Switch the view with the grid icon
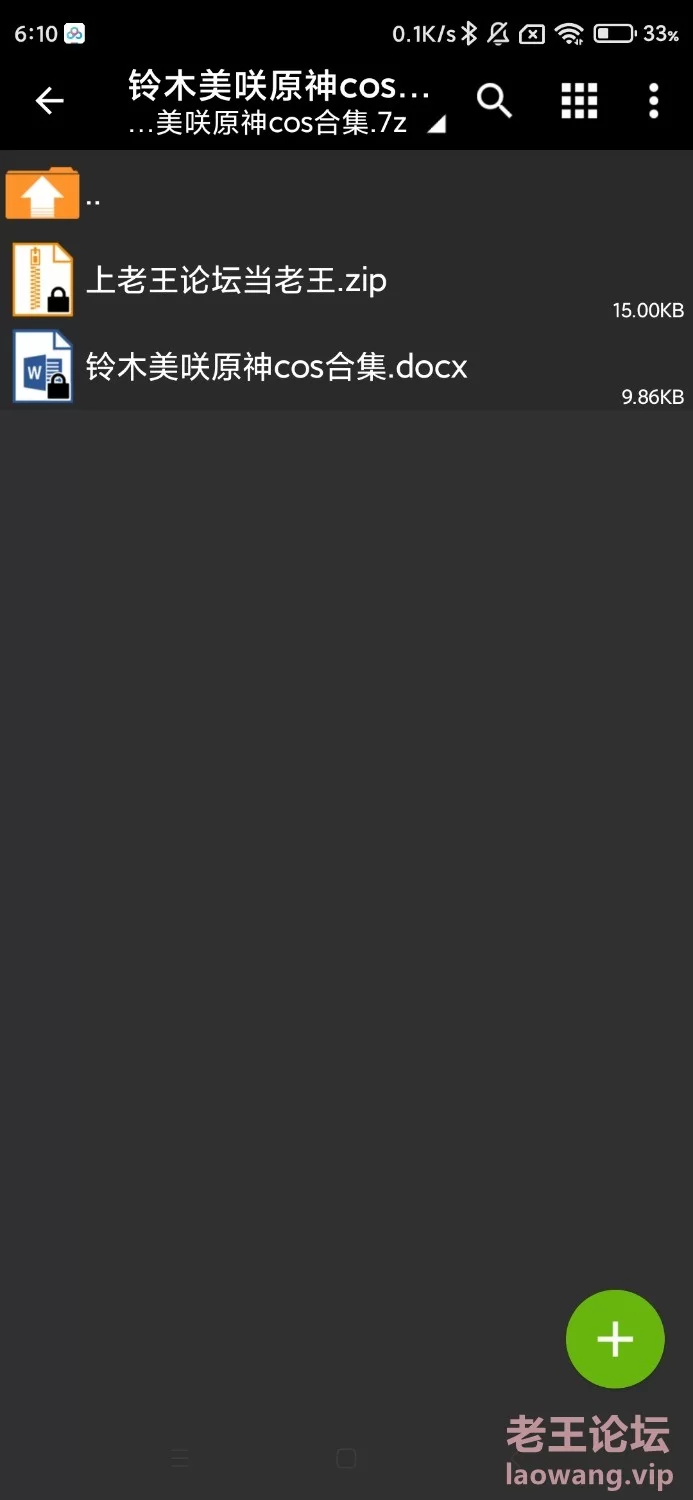Screen dimensions: 693x1500 point(579,100)
